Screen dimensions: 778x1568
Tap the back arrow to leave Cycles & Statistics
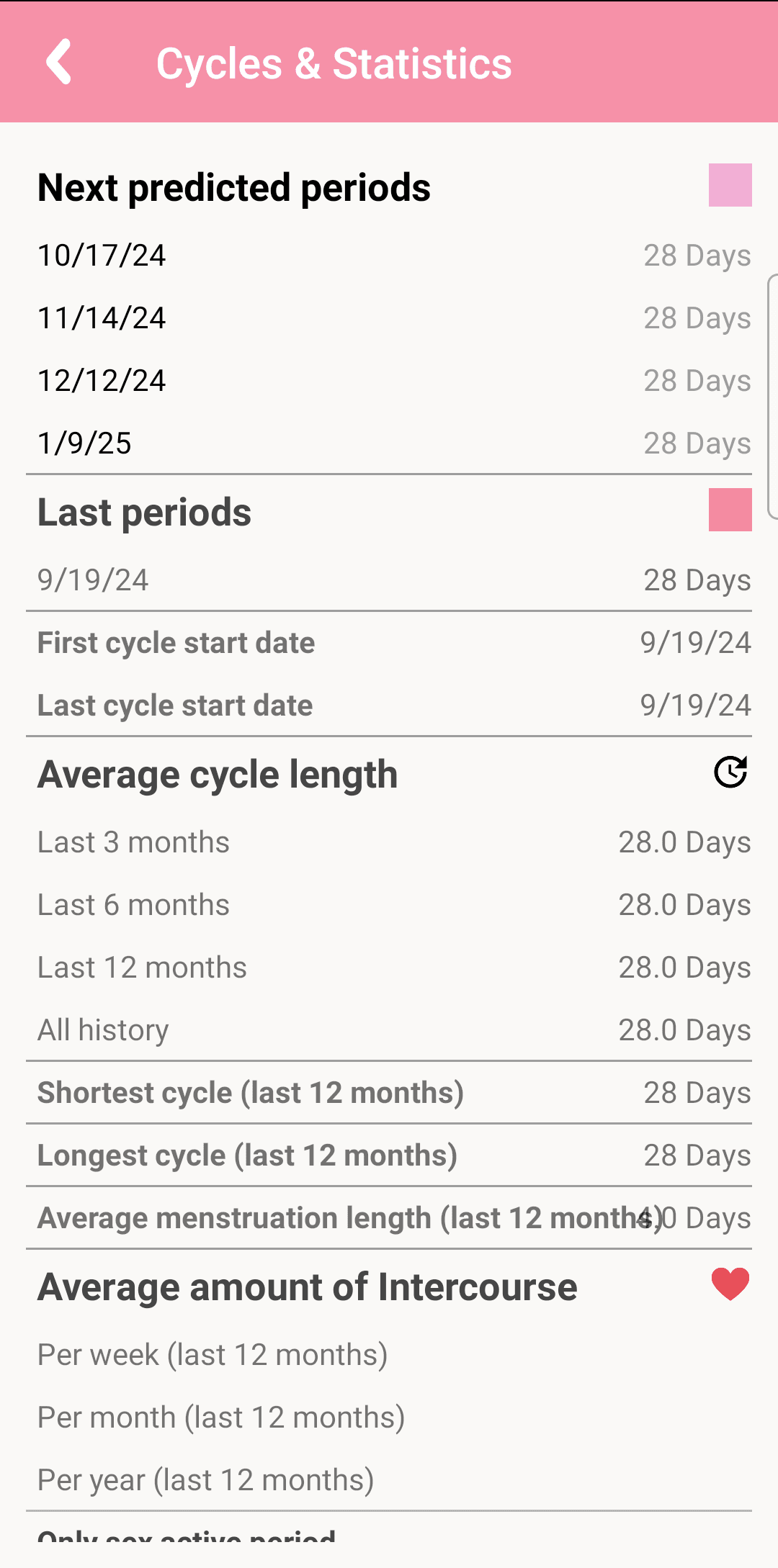(59, 63)
